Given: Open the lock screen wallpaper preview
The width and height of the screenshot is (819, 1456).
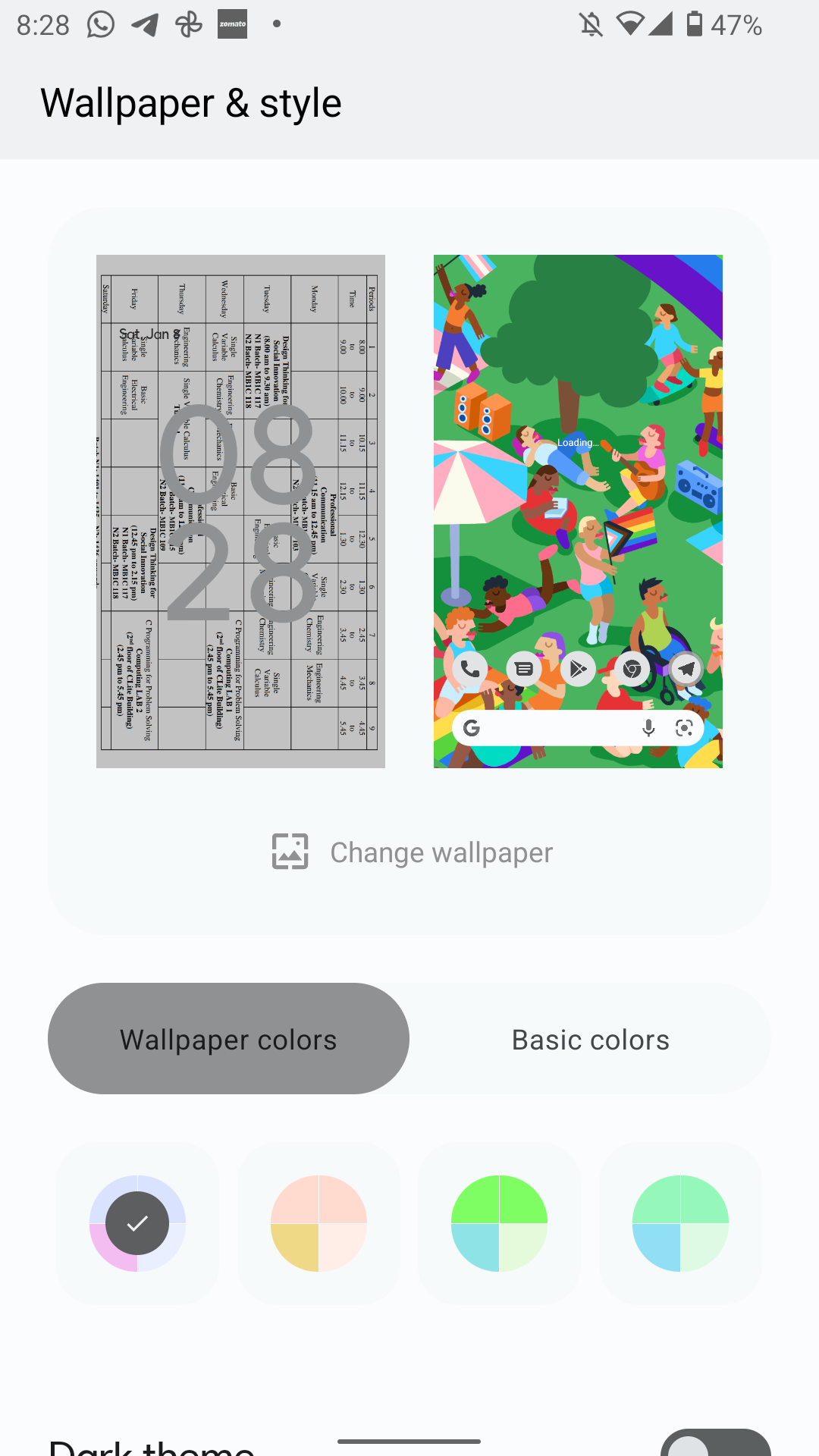Looking at the screenshot, I should (x=240, y=511).
